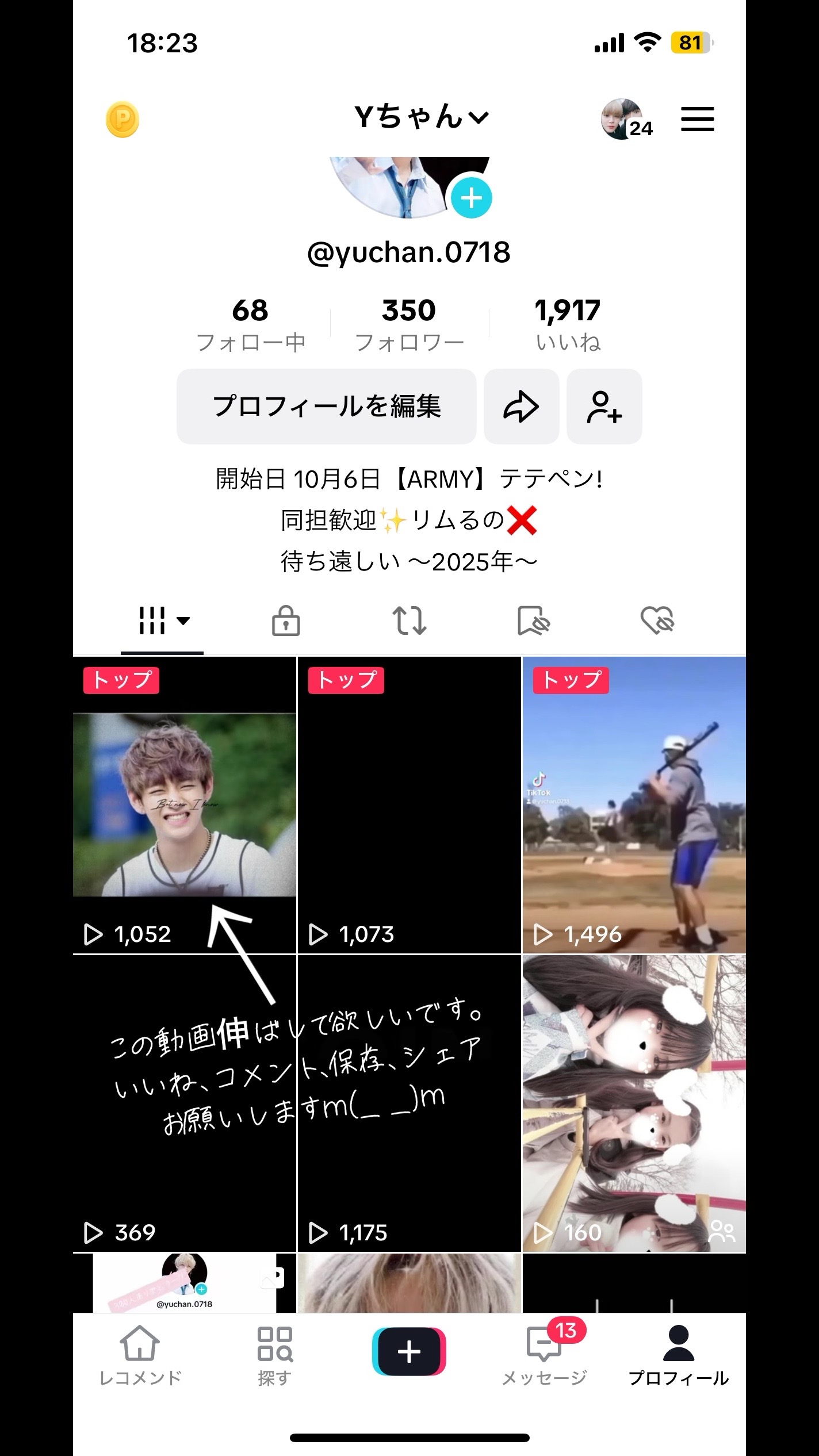Open the 探す explore tab
Screen dimensions: 819x1456
coord(275,1356)
